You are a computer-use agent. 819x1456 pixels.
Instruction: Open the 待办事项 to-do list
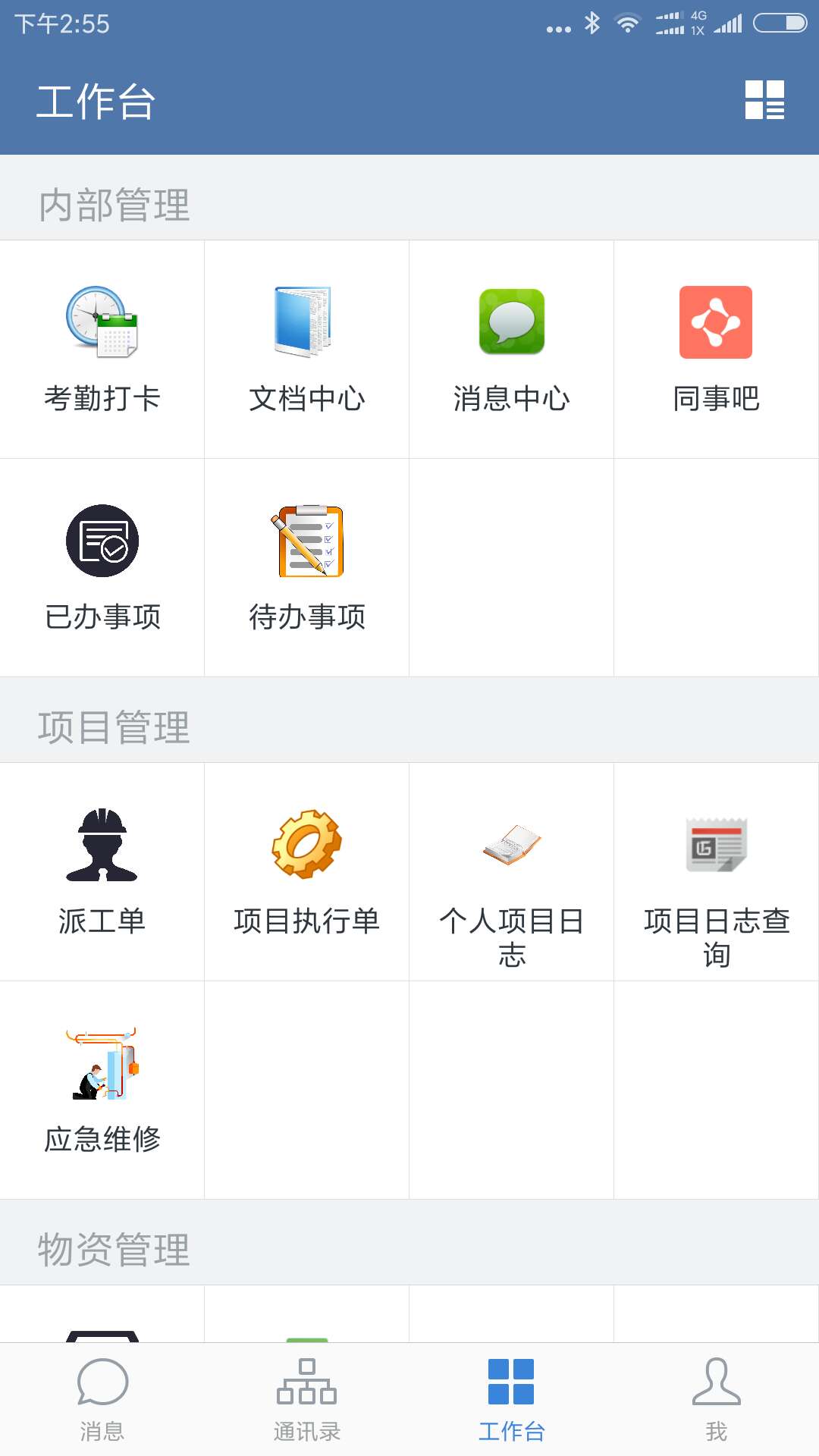coord(306,565)
